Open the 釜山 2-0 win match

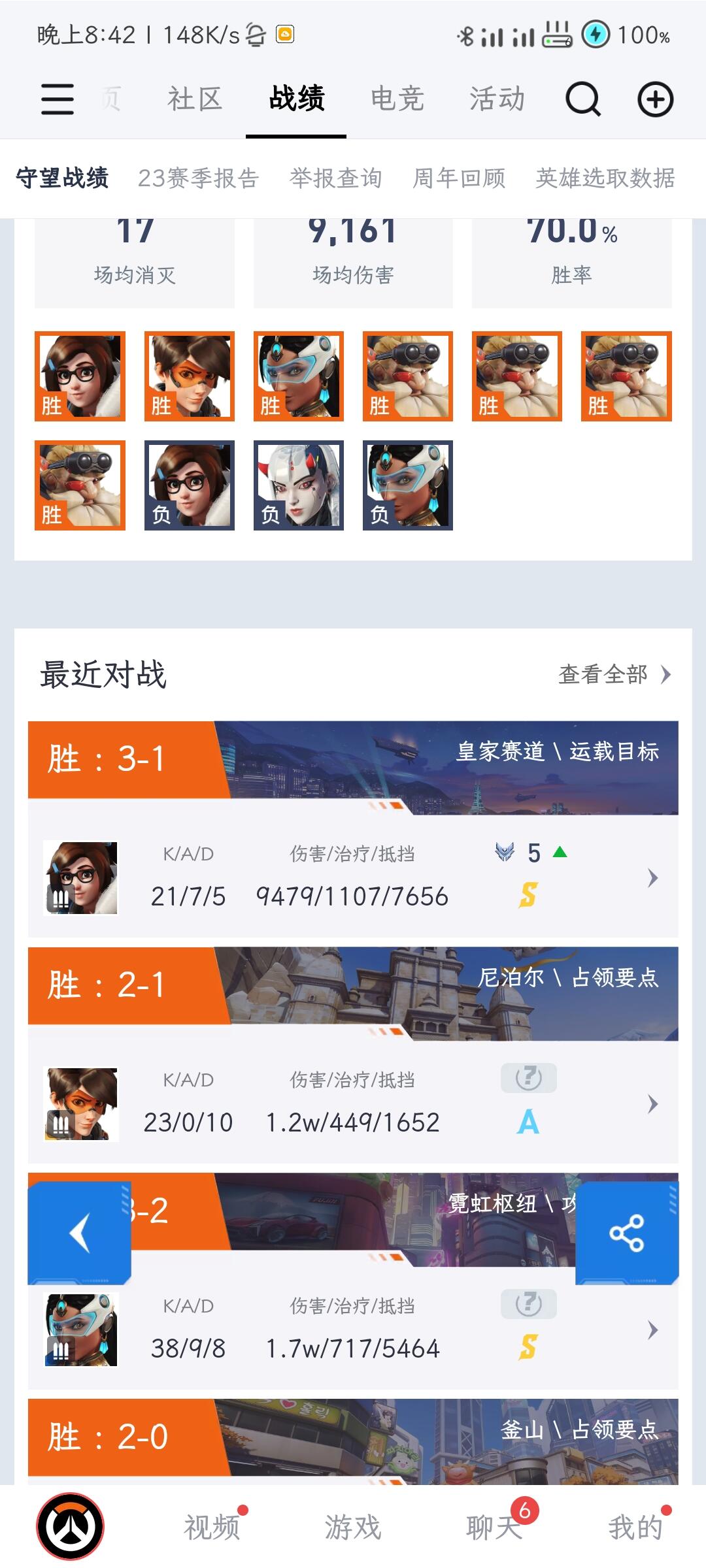pyautogui.click(x=353, y=1441)
